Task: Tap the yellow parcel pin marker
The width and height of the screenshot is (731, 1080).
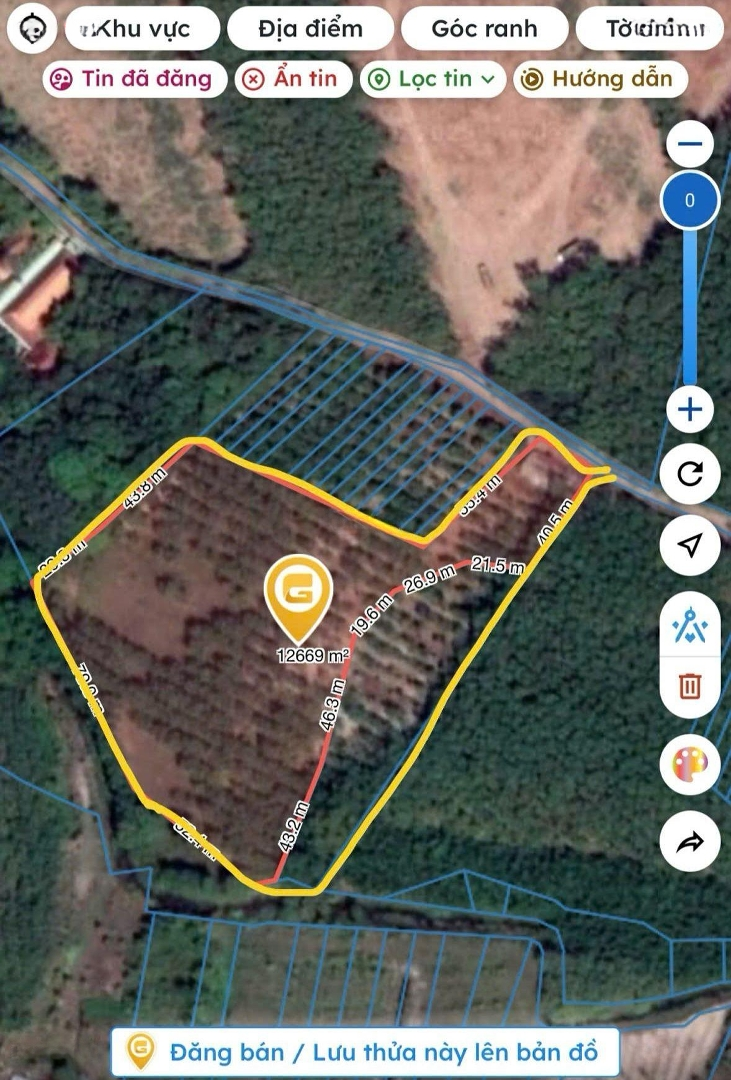Action: (298, 597)
